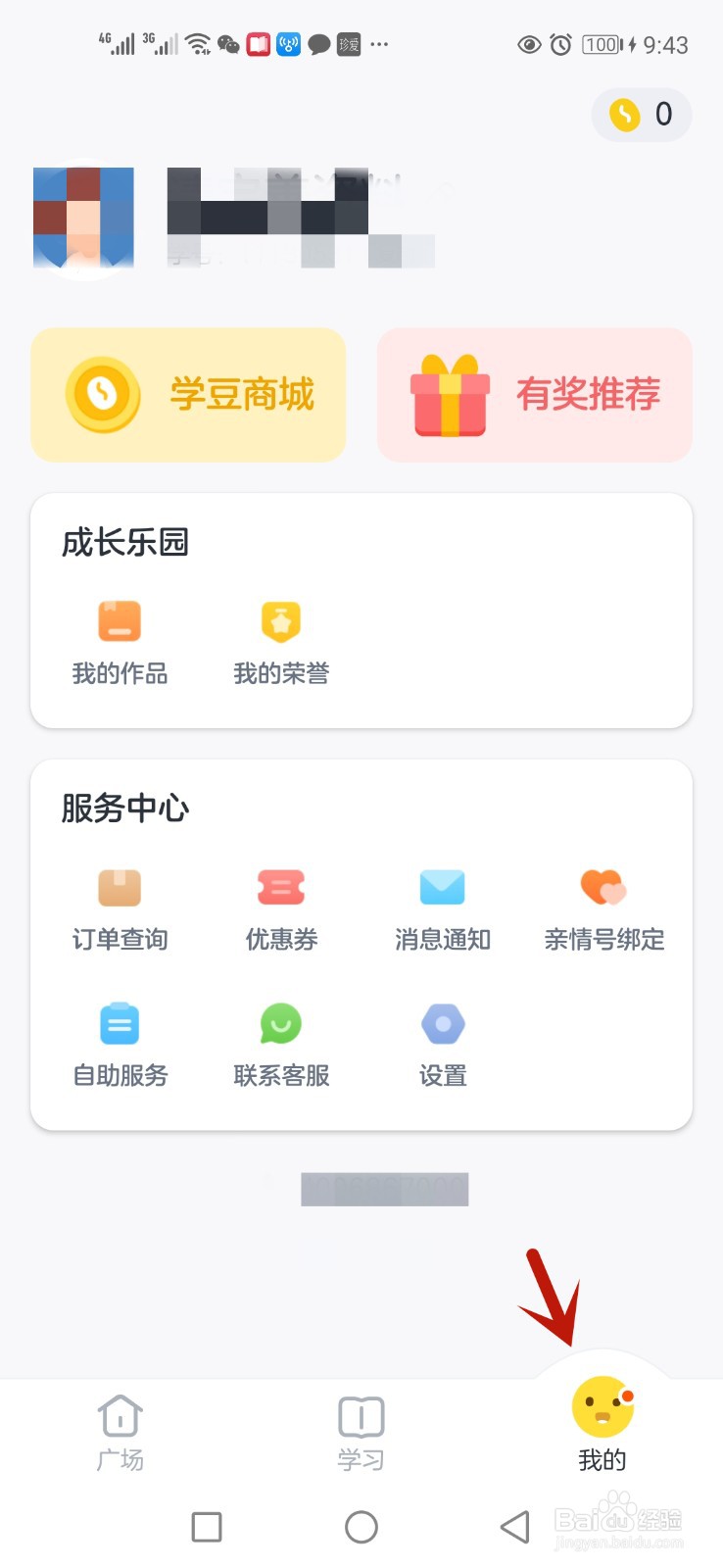The width and height of the screenshot is (723, 1568).
Task: View 我的荣誉
Action: tap(281, 642)
